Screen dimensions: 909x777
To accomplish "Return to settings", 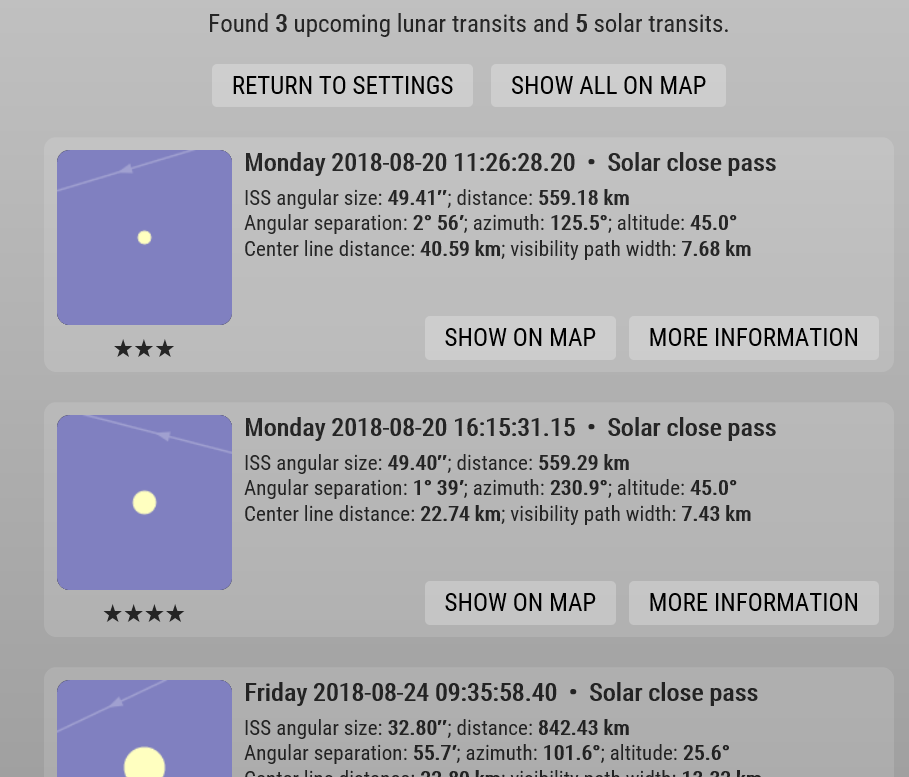I will click(x=342, y=86).
